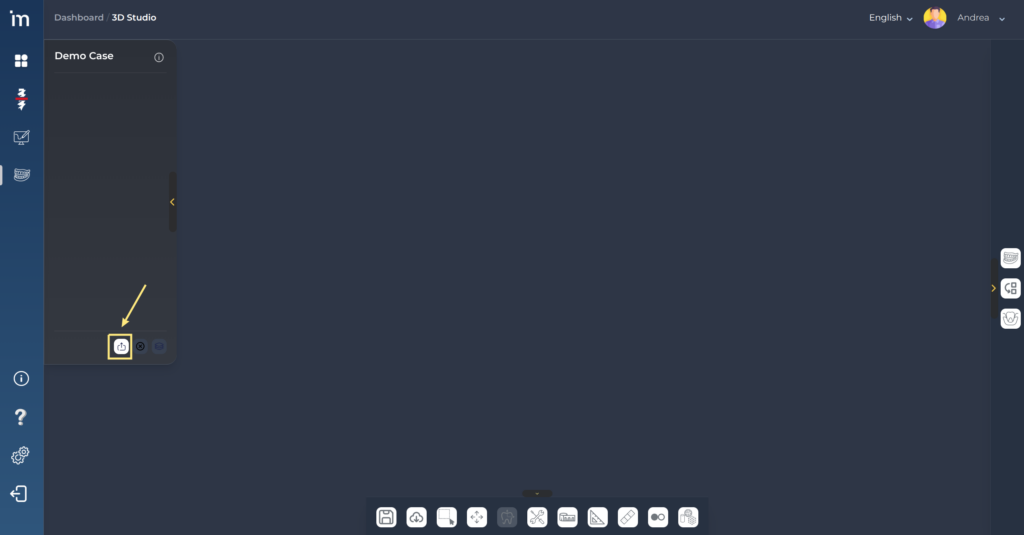Collapse the left Demo Case panel
1024x535 pixels.
pyautogui.click(x=172, y=202)
